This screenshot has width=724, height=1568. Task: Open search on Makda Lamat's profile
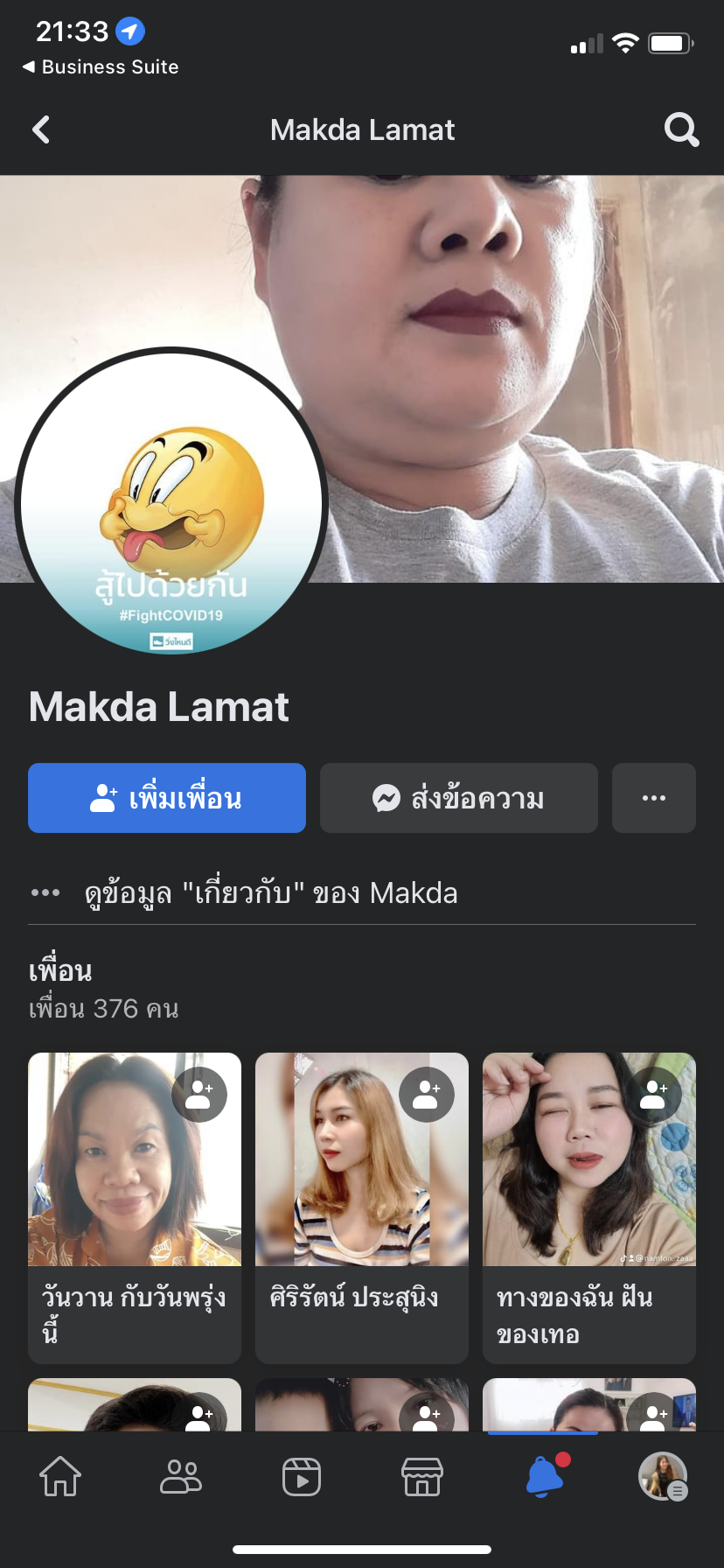pos(681,129)
